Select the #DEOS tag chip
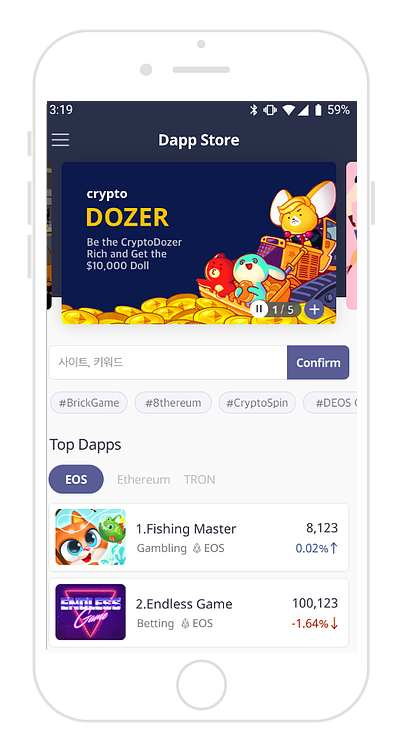Viewport: 406px width, 744px height. click(x=330, y=403)
